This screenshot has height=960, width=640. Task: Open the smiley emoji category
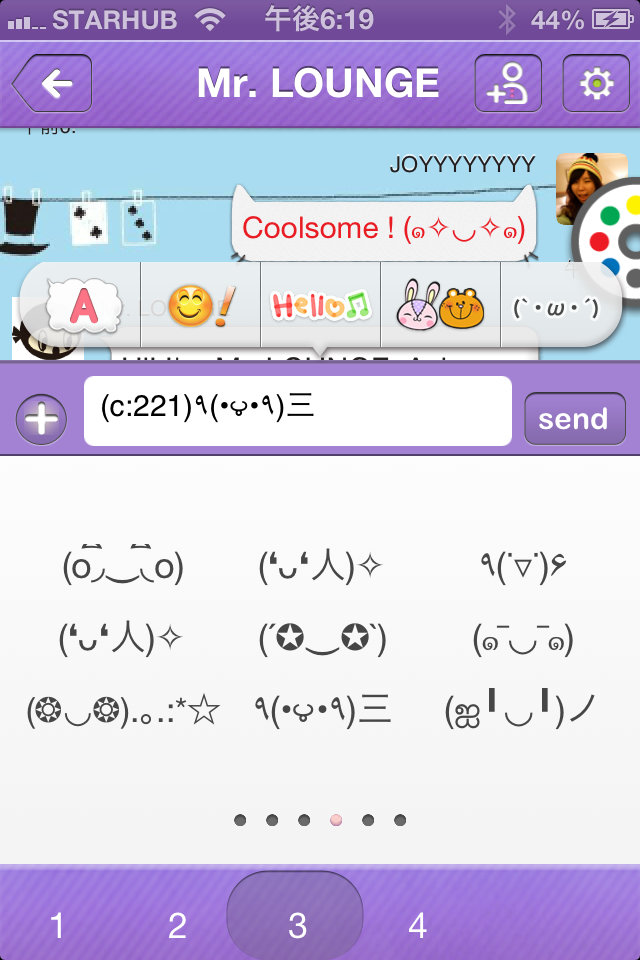pos(200,305)
